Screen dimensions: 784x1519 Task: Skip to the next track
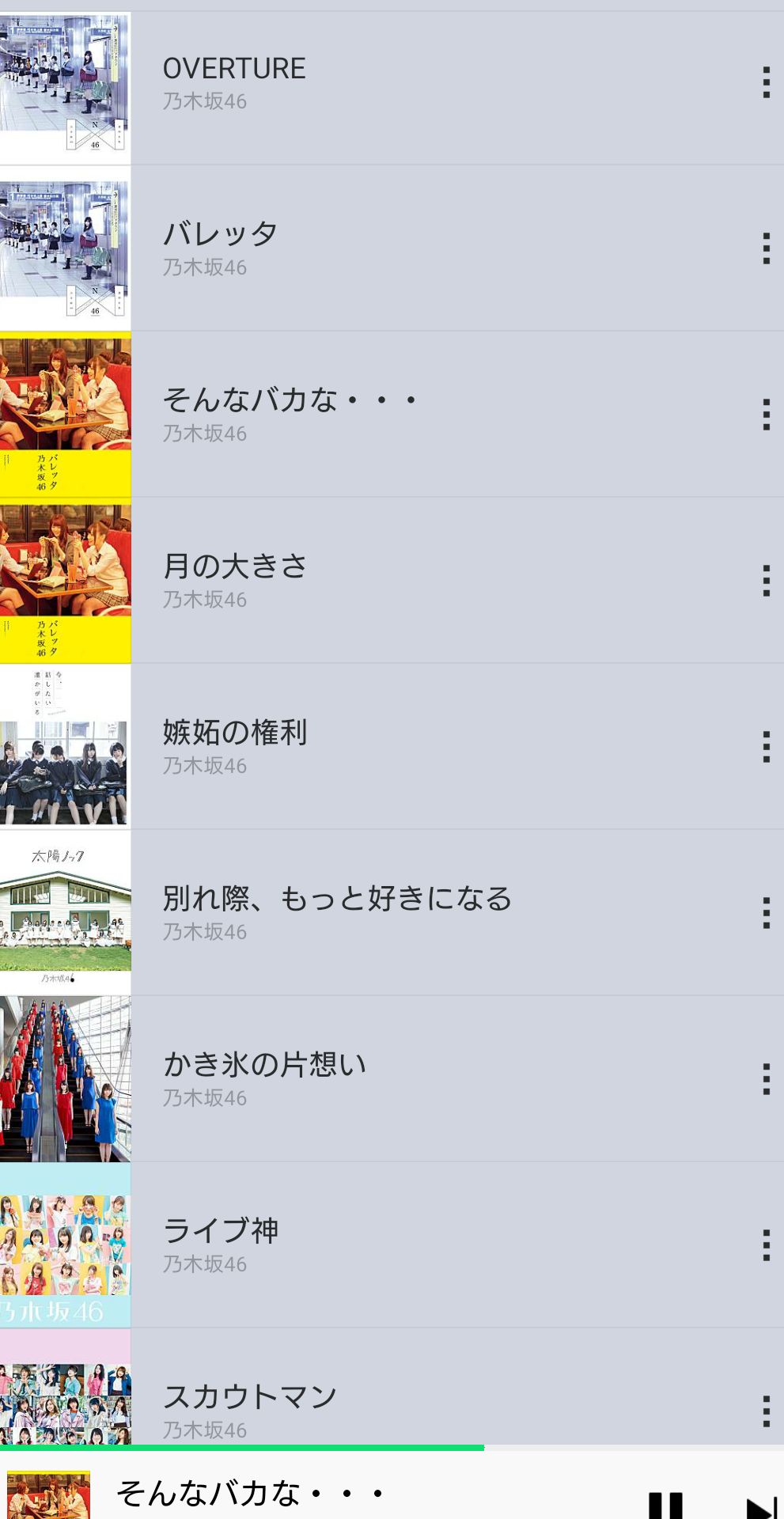[x=759, y=1505]
